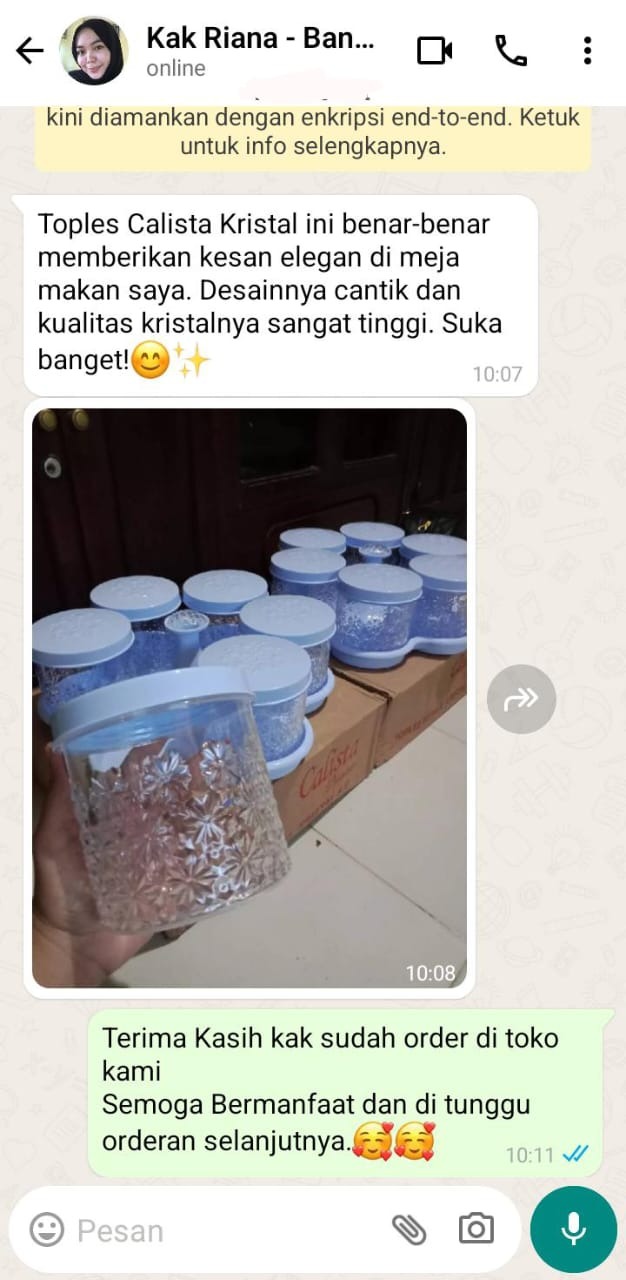Screen dimensions: 626x1280
Task: Start a voice call with Kak Riana
Action: coord(511,51)
